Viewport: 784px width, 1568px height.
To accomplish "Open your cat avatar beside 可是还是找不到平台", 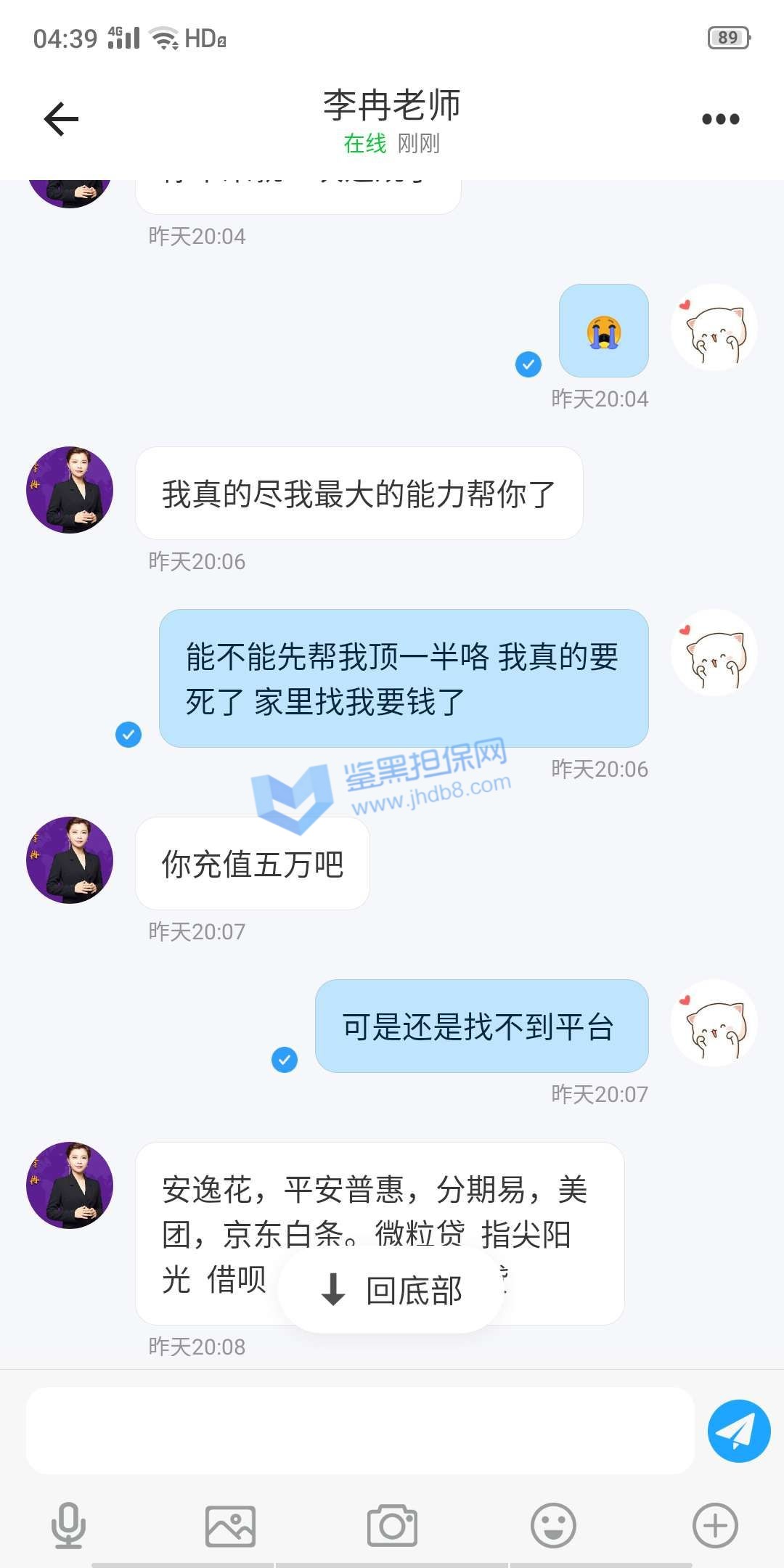I will point(714,1023).
